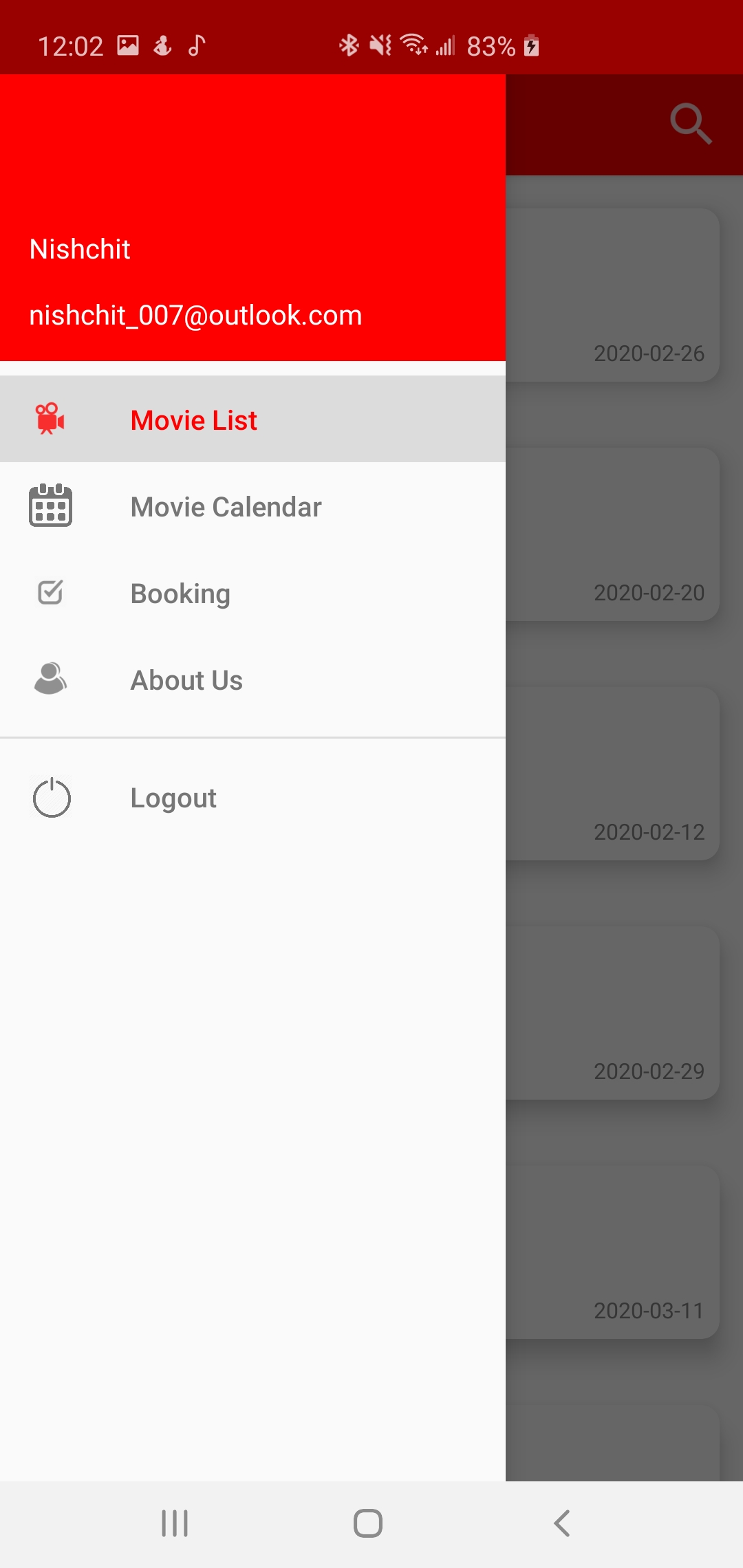Screen dimensions: 743x1568
Task: Open the movie card dated 2020-02-12
Action: 612,774
